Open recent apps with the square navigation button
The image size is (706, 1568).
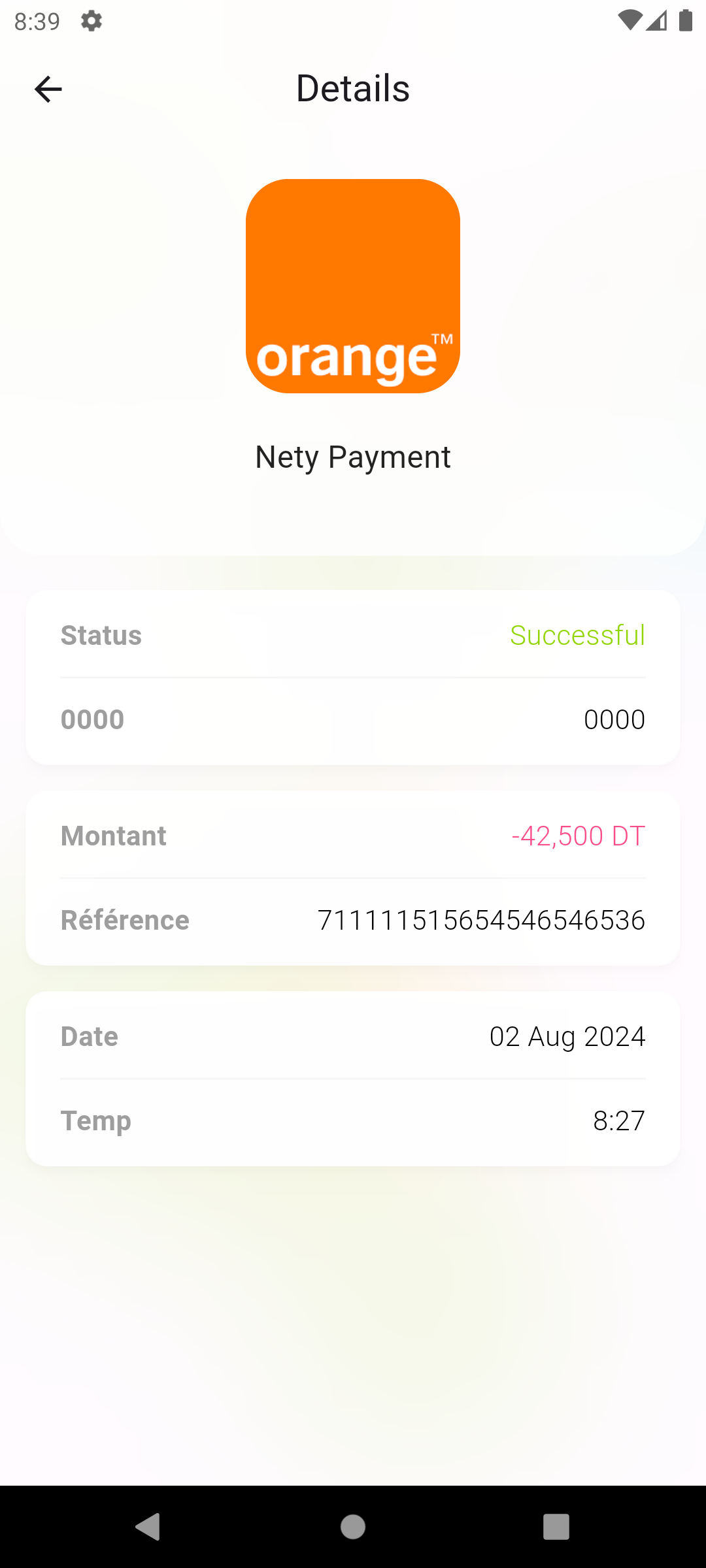[556, 1527]
